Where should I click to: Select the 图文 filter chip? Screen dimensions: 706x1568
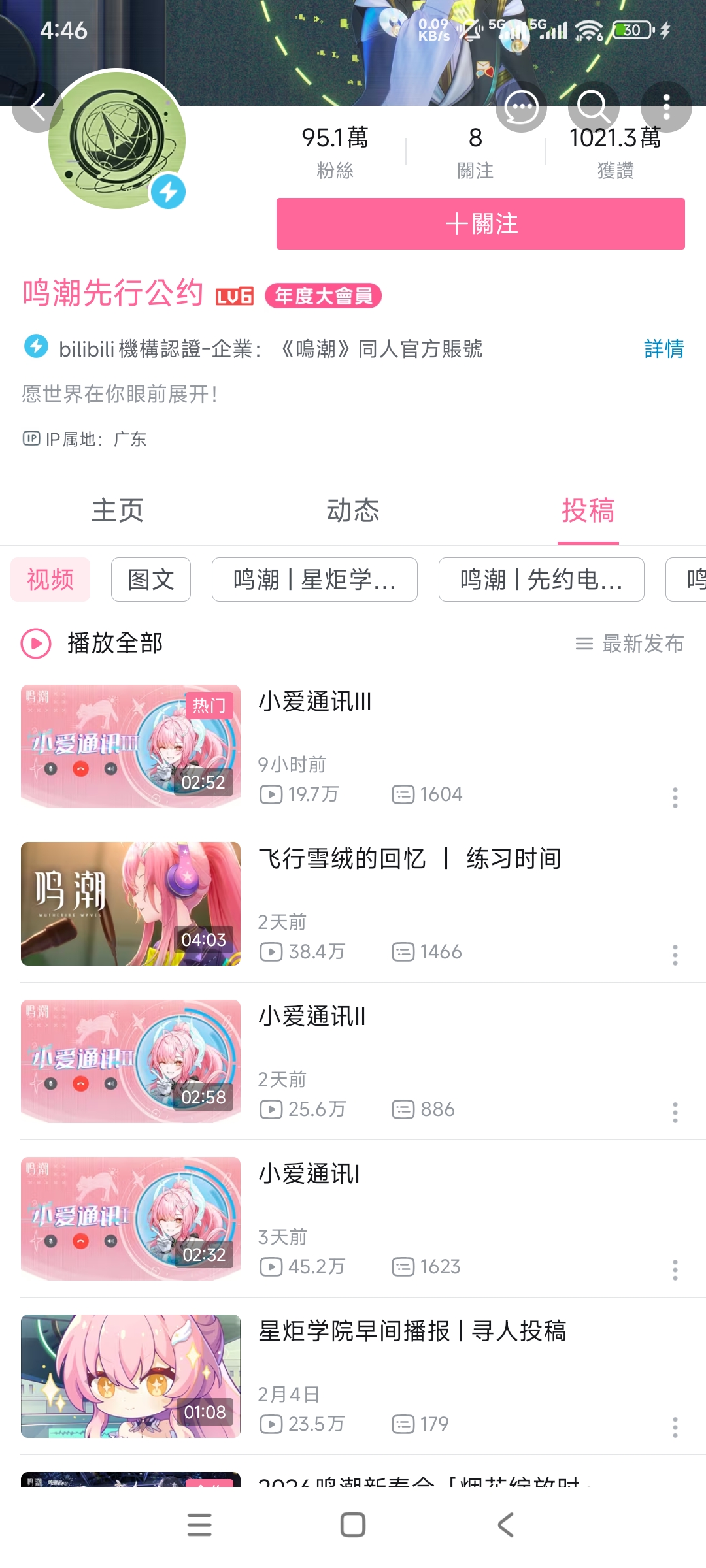(x=151, y=580)
